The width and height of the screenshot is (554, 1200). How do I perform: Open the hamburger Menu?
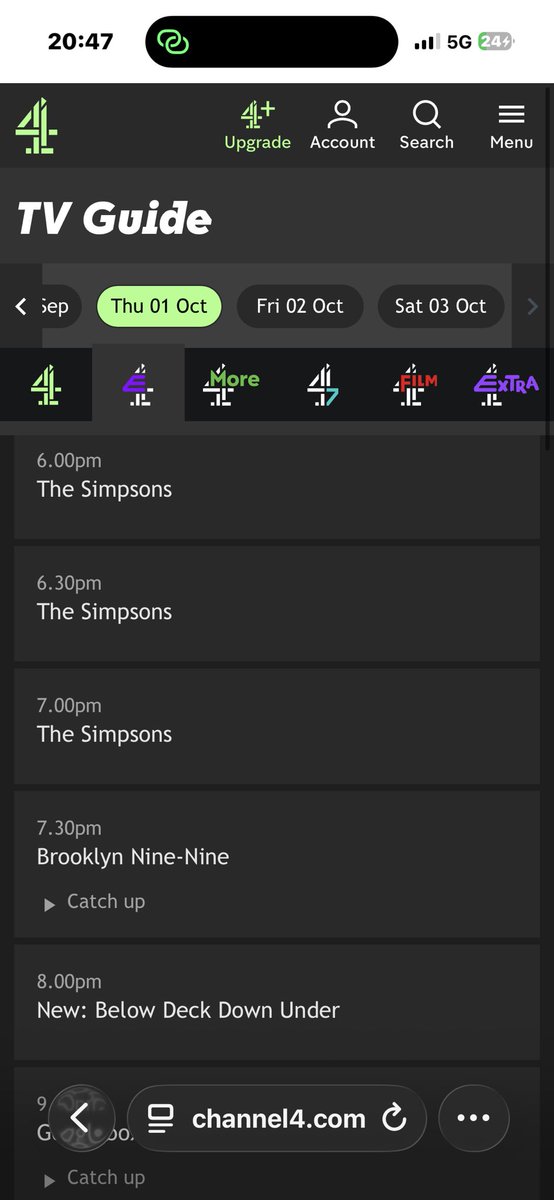pos(511,126)
